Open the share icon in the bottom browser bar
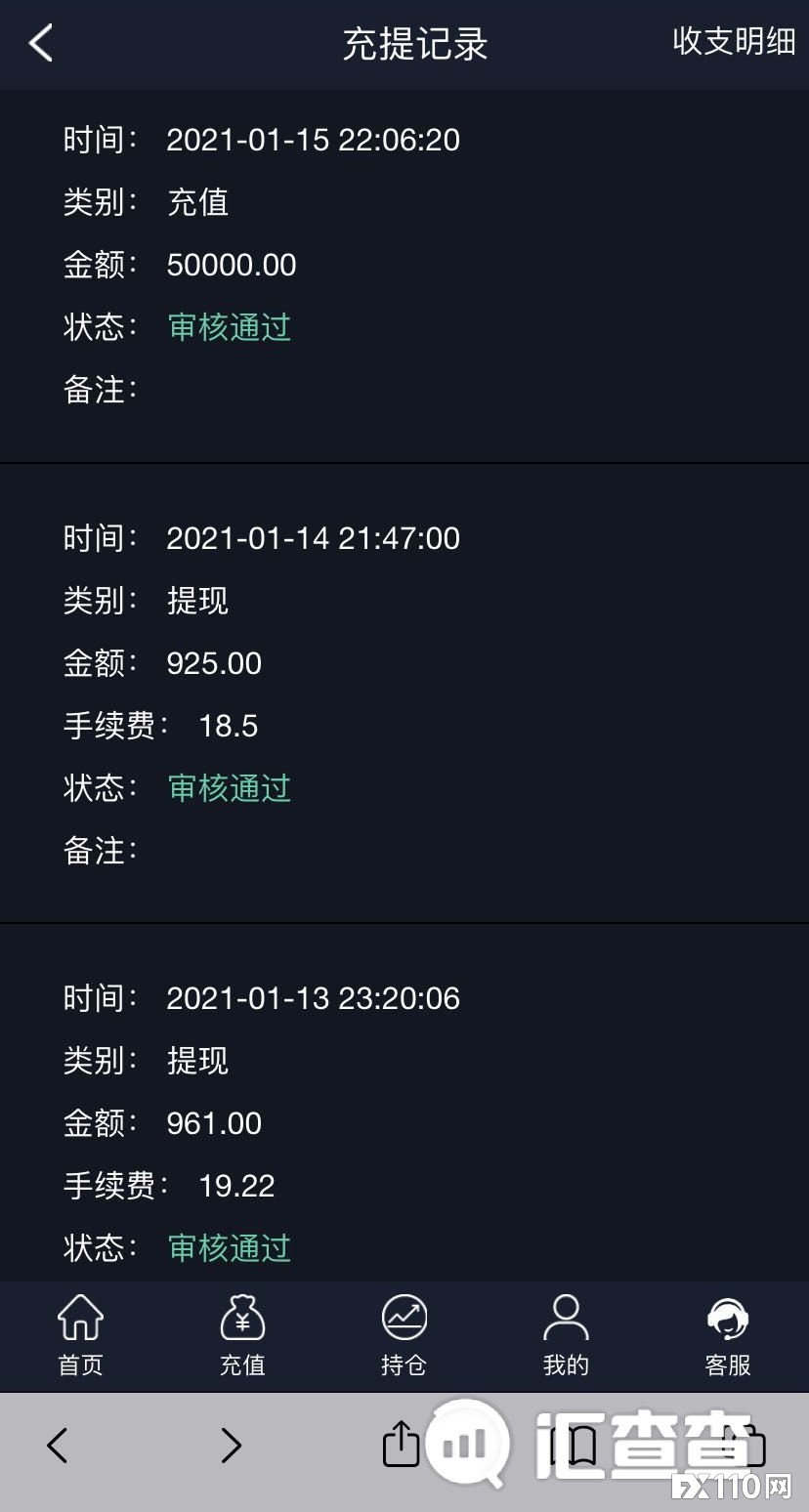The height and width of the screenshot is (1512, 809). (x=402, y=1443)
